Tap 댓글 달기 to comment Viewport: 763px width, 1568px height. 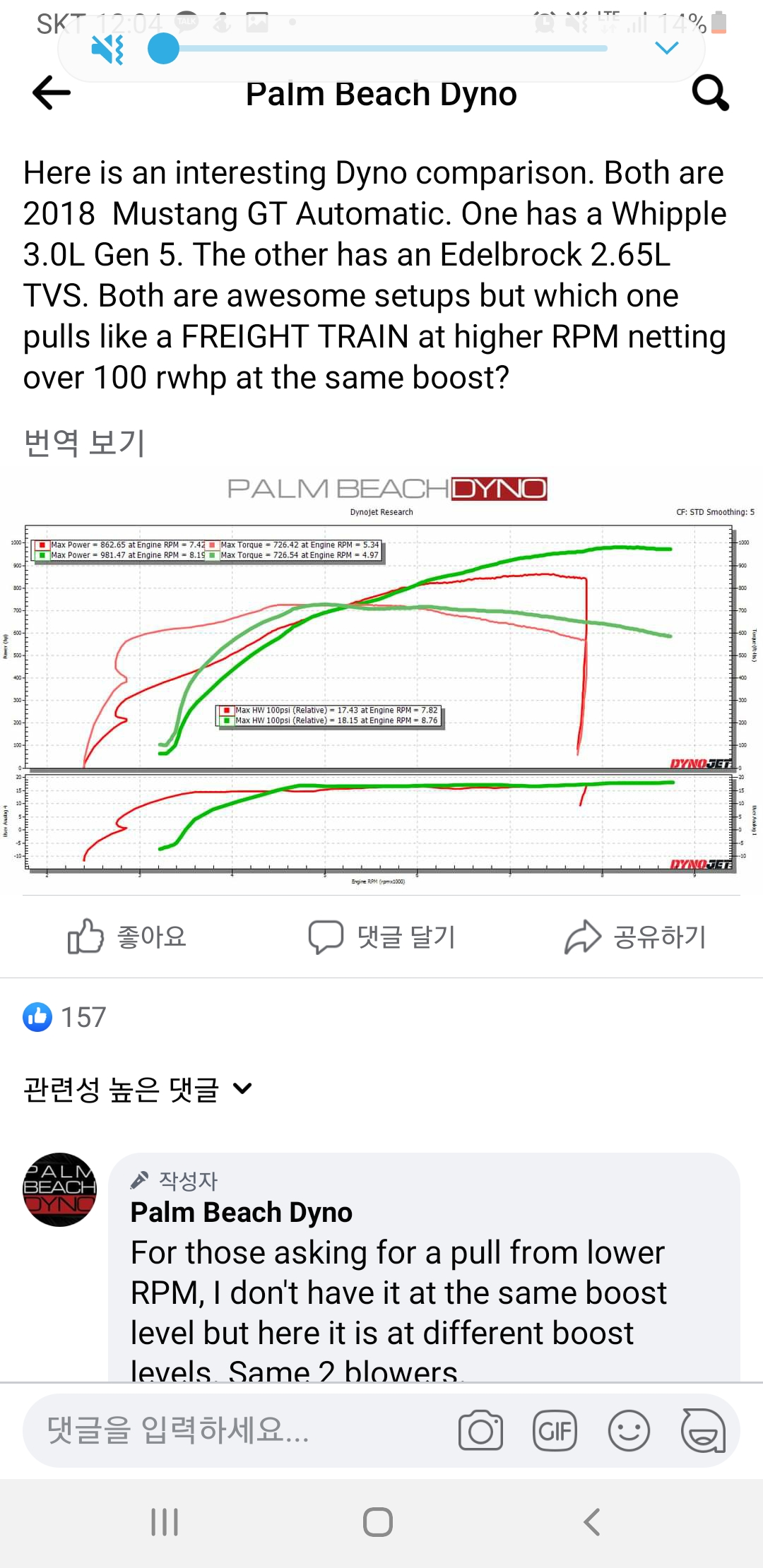pyautogui.click(x=381, y=937)
